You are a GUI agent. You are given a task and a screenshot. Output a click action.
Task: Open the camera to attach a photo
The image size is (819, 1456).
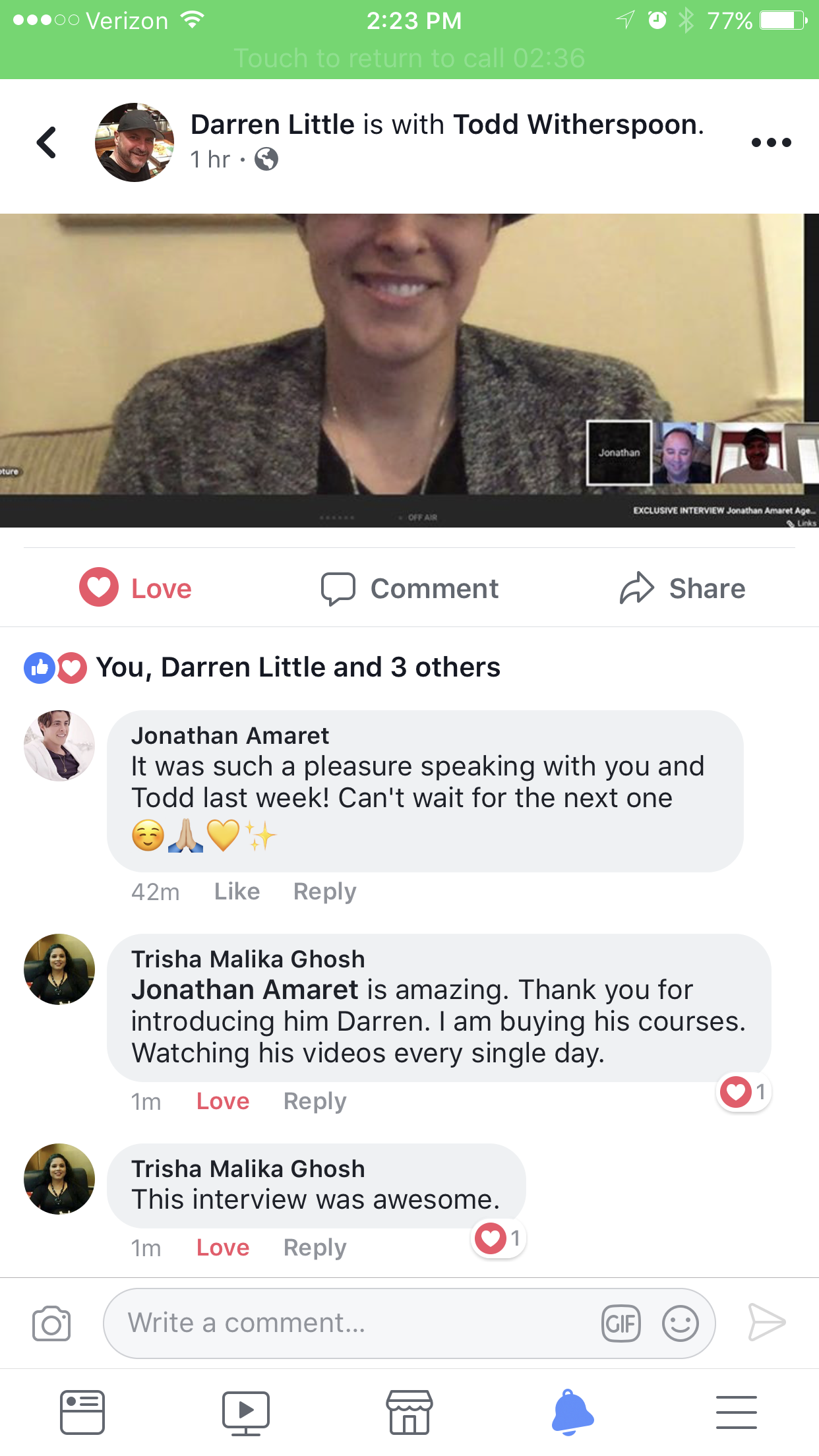[51, 1323]
